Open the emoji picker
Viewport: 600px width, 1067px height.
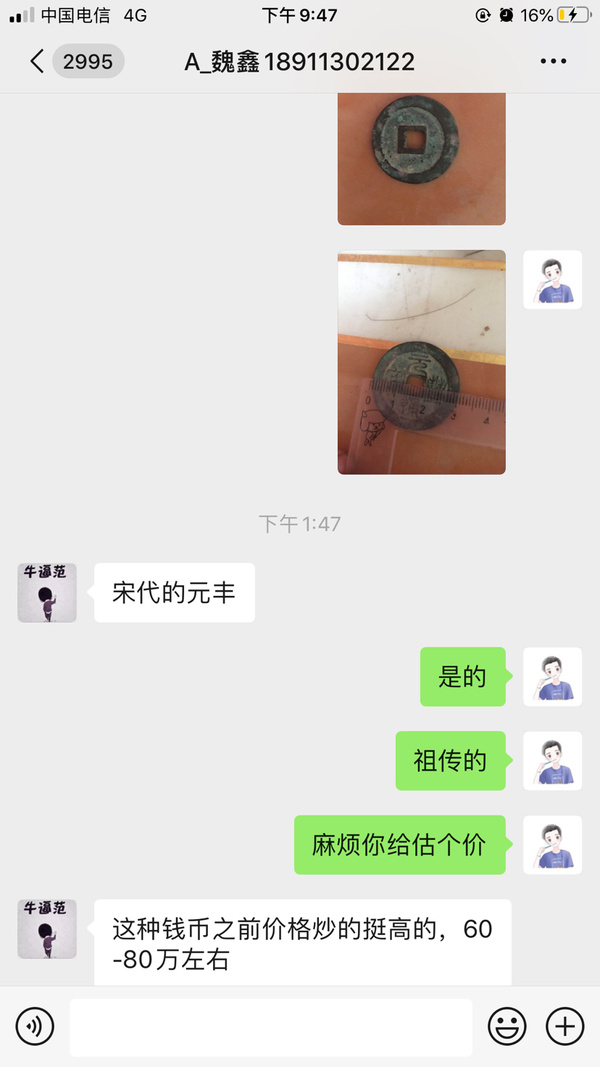pyautogui.click(x=507, y=1026)
